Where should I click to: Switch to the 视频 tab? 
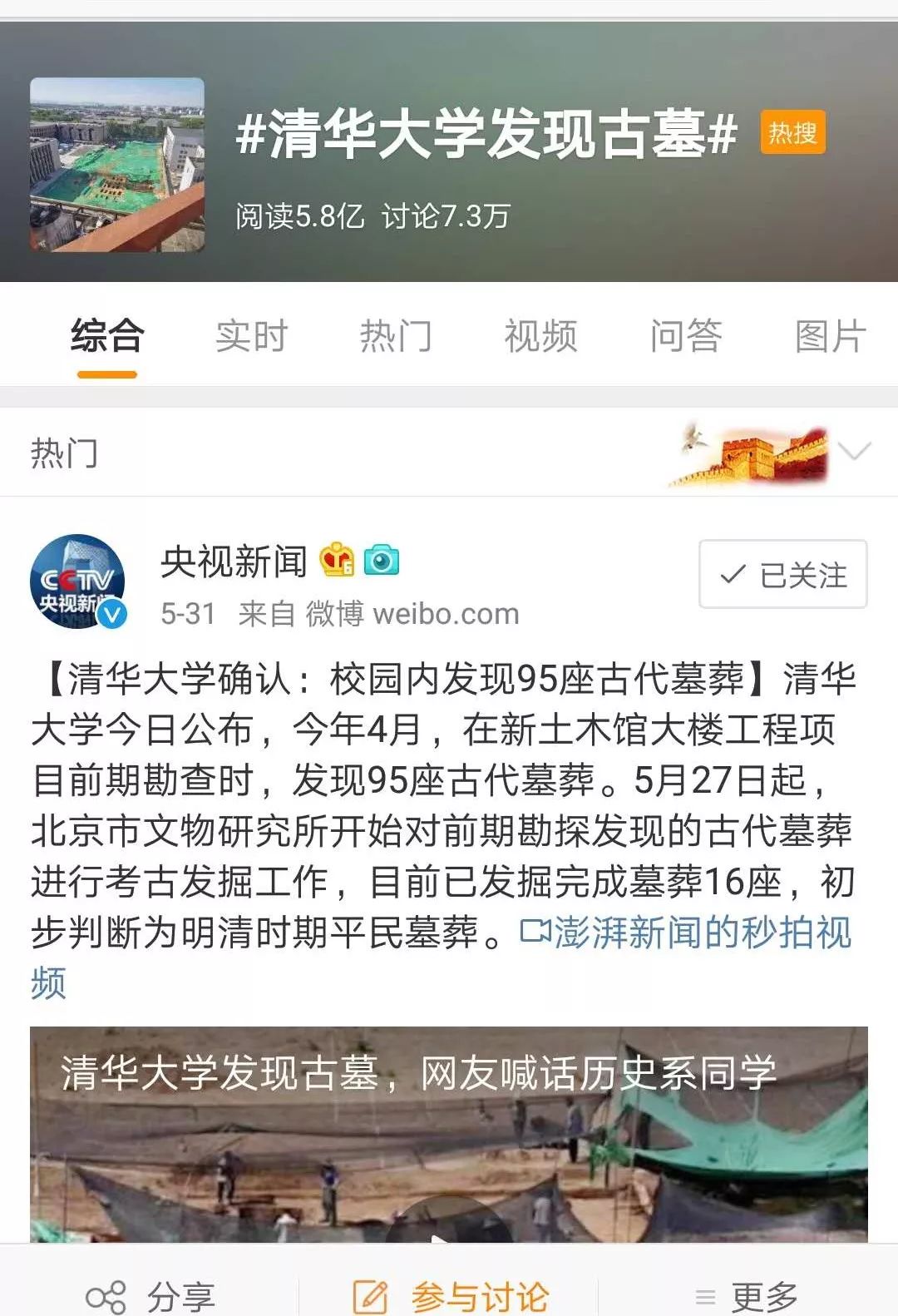(x=540, y=337)
